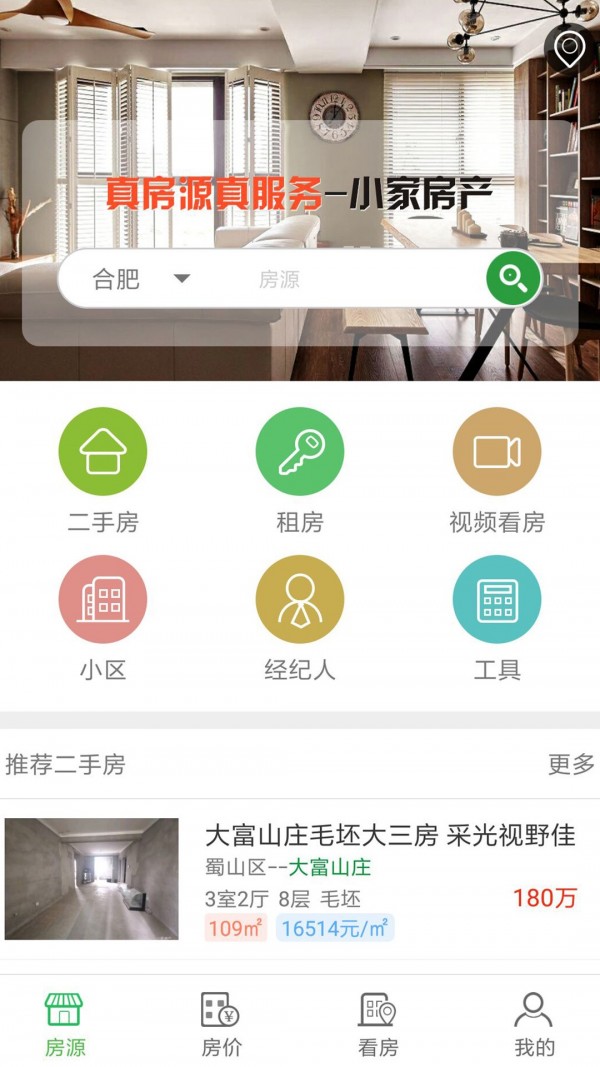Switch to the 看房 tab
600x1067 pixels.
(x=378, y=1024)
